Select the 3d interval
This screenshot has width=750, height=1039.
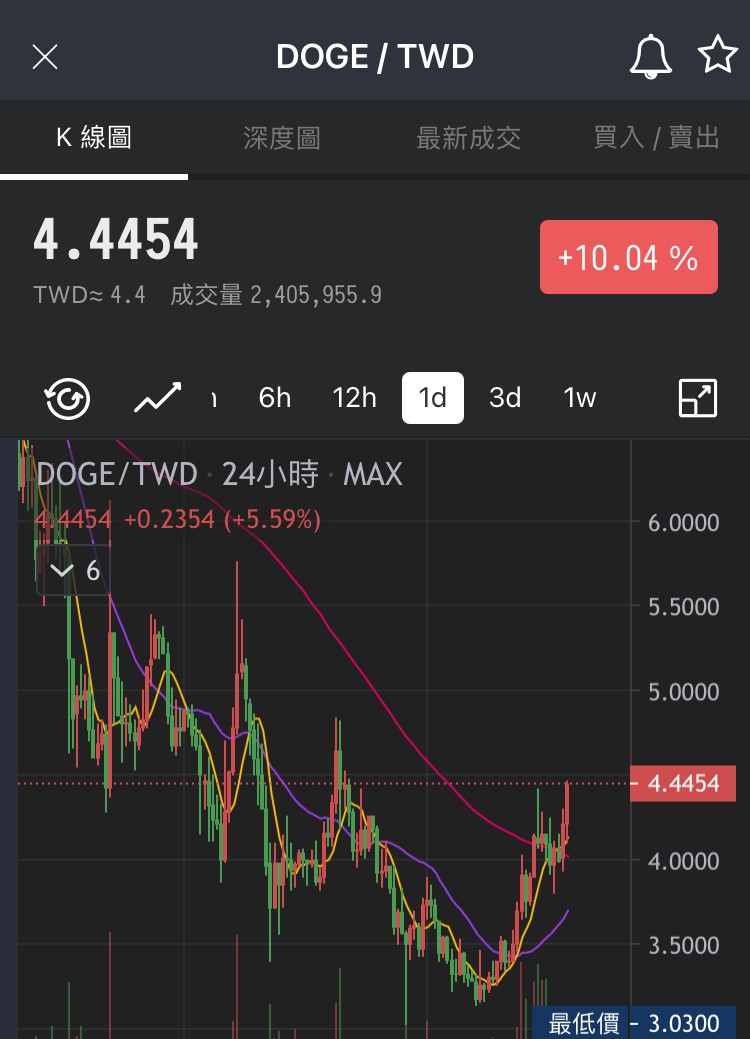point(505,398)
